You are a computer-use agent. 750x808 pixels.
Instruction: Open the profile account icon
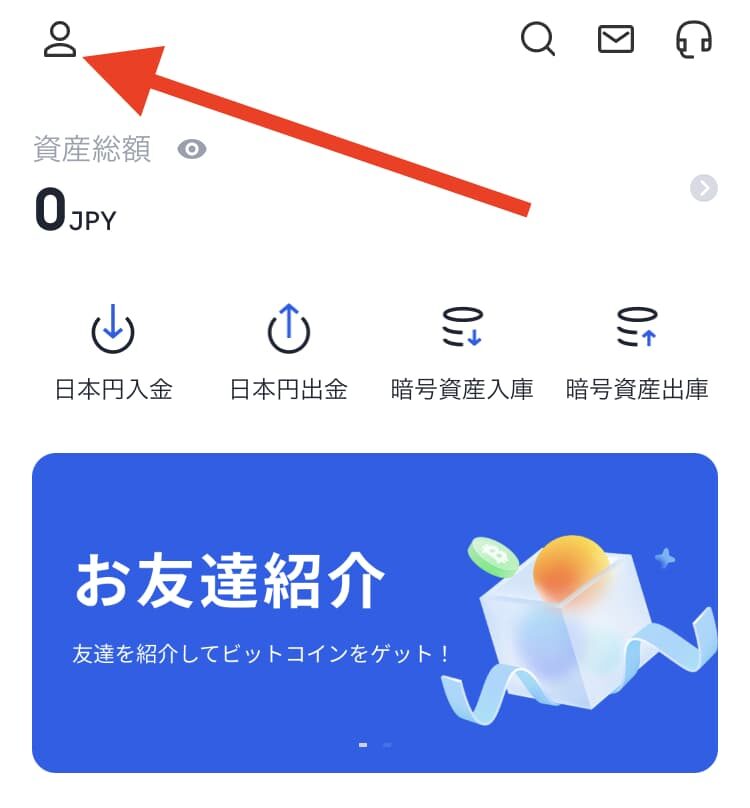[60, 39]
